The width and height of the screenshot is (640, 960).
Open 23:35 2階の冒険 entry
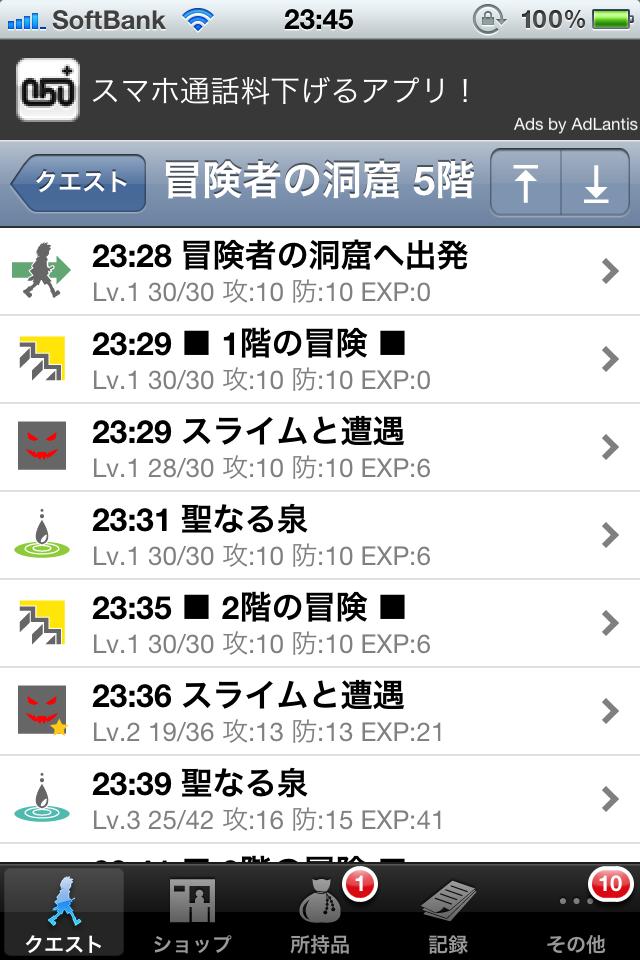(x=320, y=622)
